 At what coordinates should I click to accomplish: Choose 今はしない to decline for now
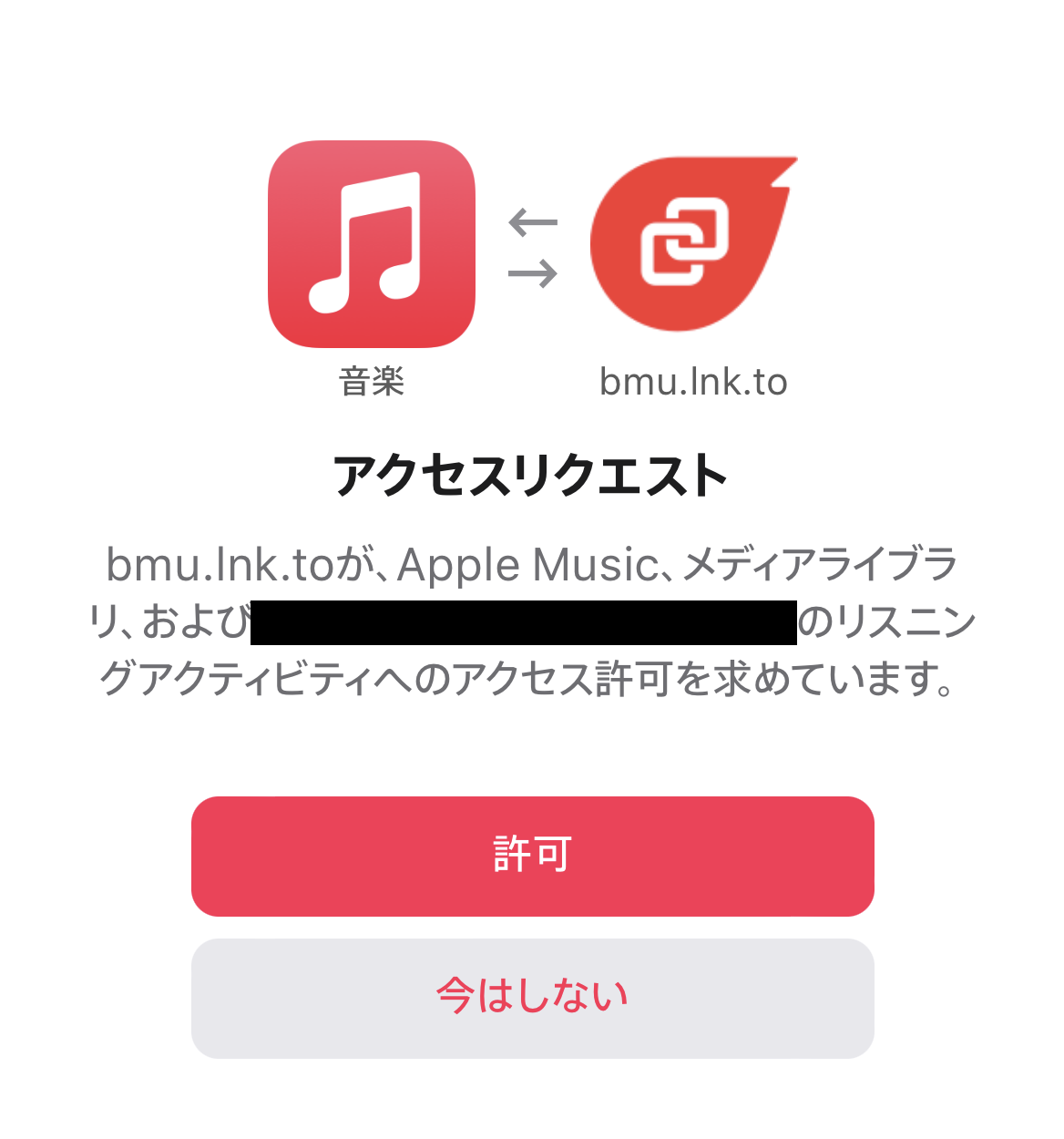click(532, 998)
